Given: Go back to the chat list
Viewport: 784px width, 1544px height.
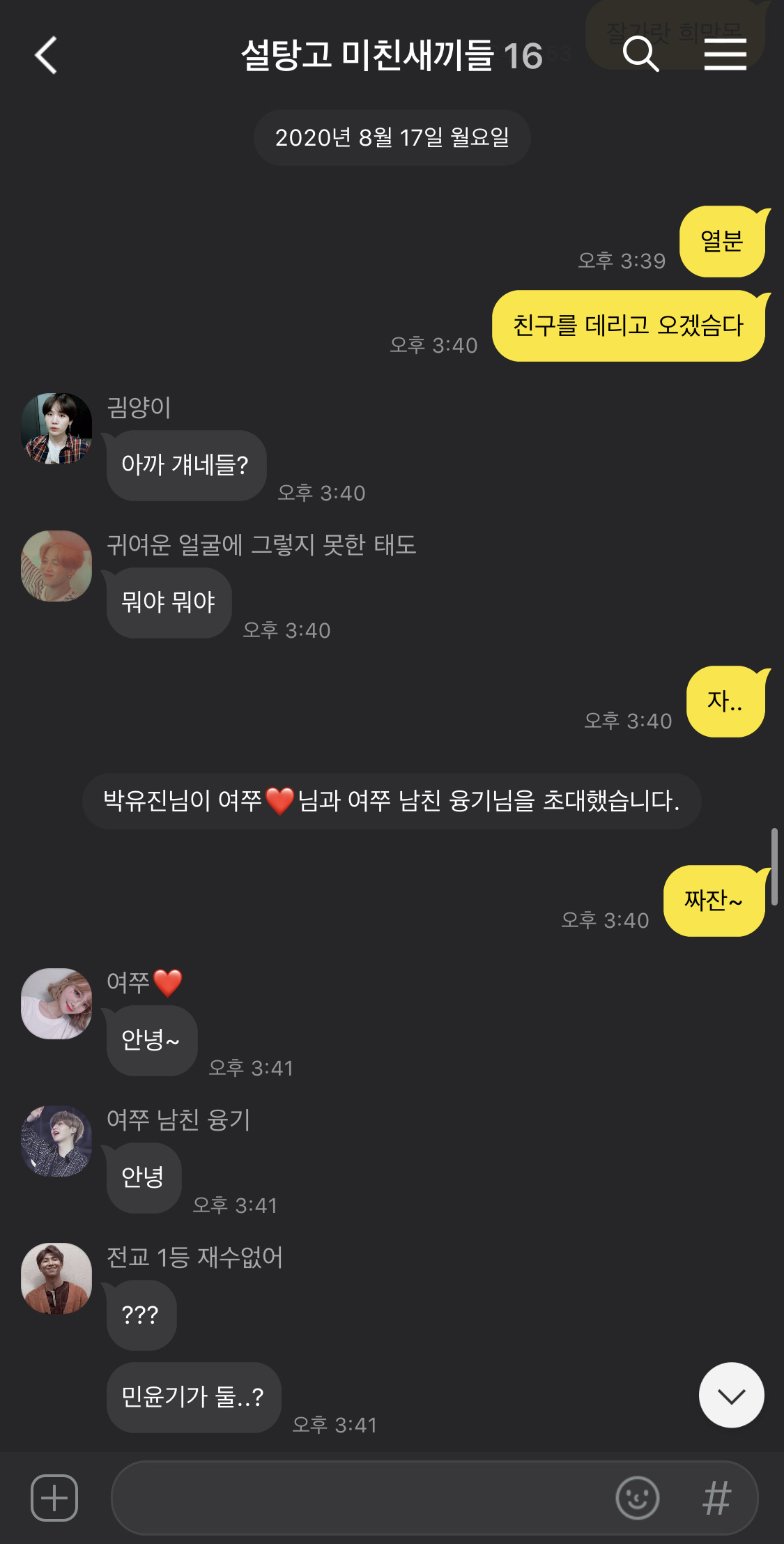Looking at the screenshot, I should 46,56.
